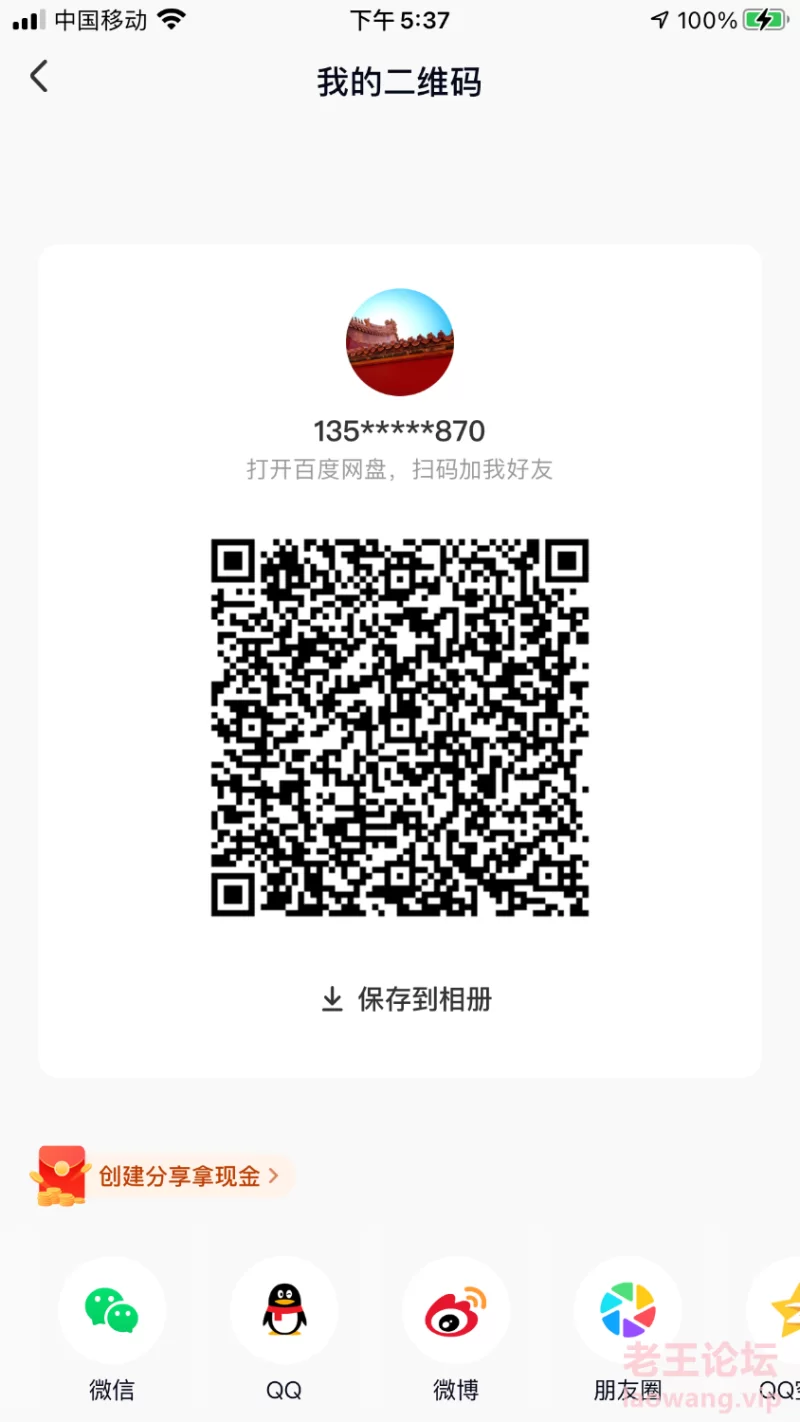Screen dimensions: 800x1422
Task: Save the QR code to album
Action: click(406, 999)
